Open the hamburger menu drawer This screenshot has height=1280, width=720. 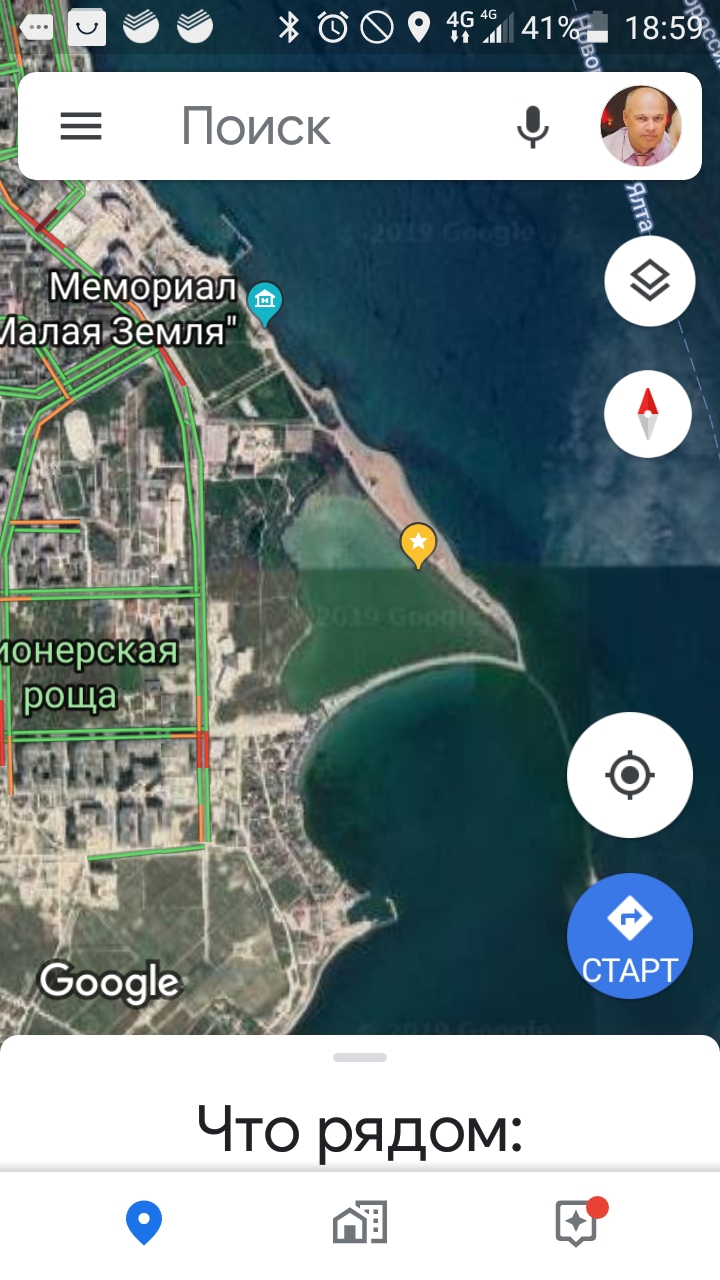pyautogui.click(x=81, y=126)
